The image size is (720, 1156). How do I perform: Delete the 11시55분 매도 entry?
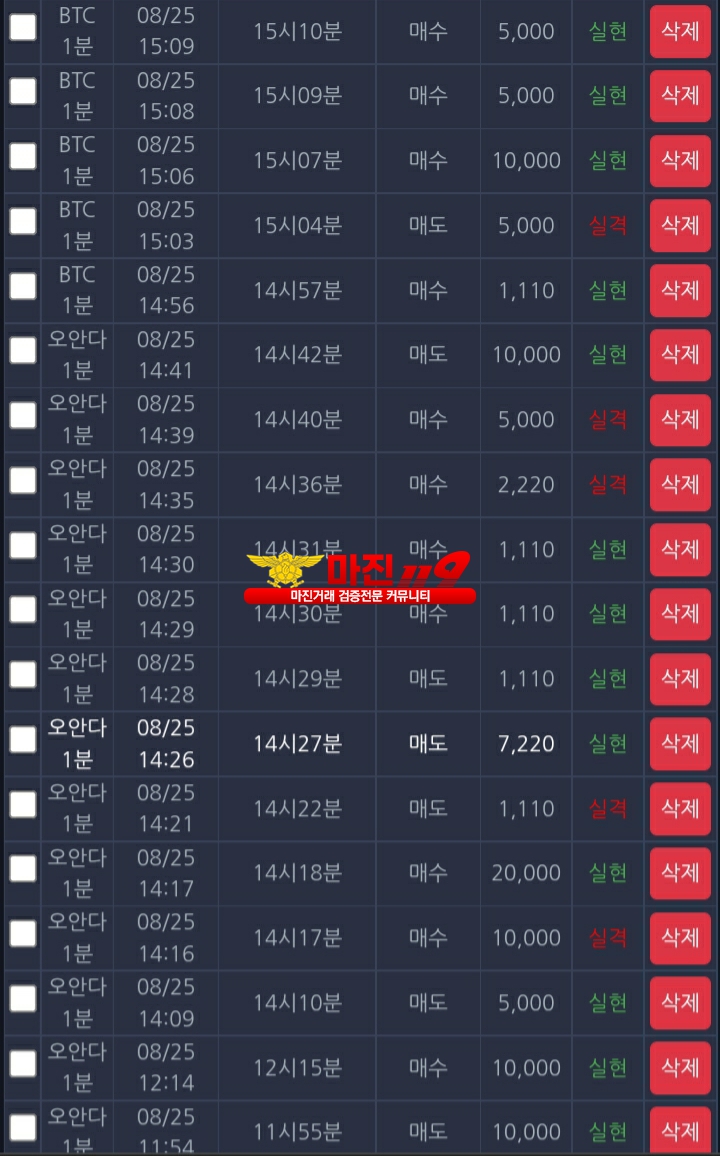(x=679, y=1130)
